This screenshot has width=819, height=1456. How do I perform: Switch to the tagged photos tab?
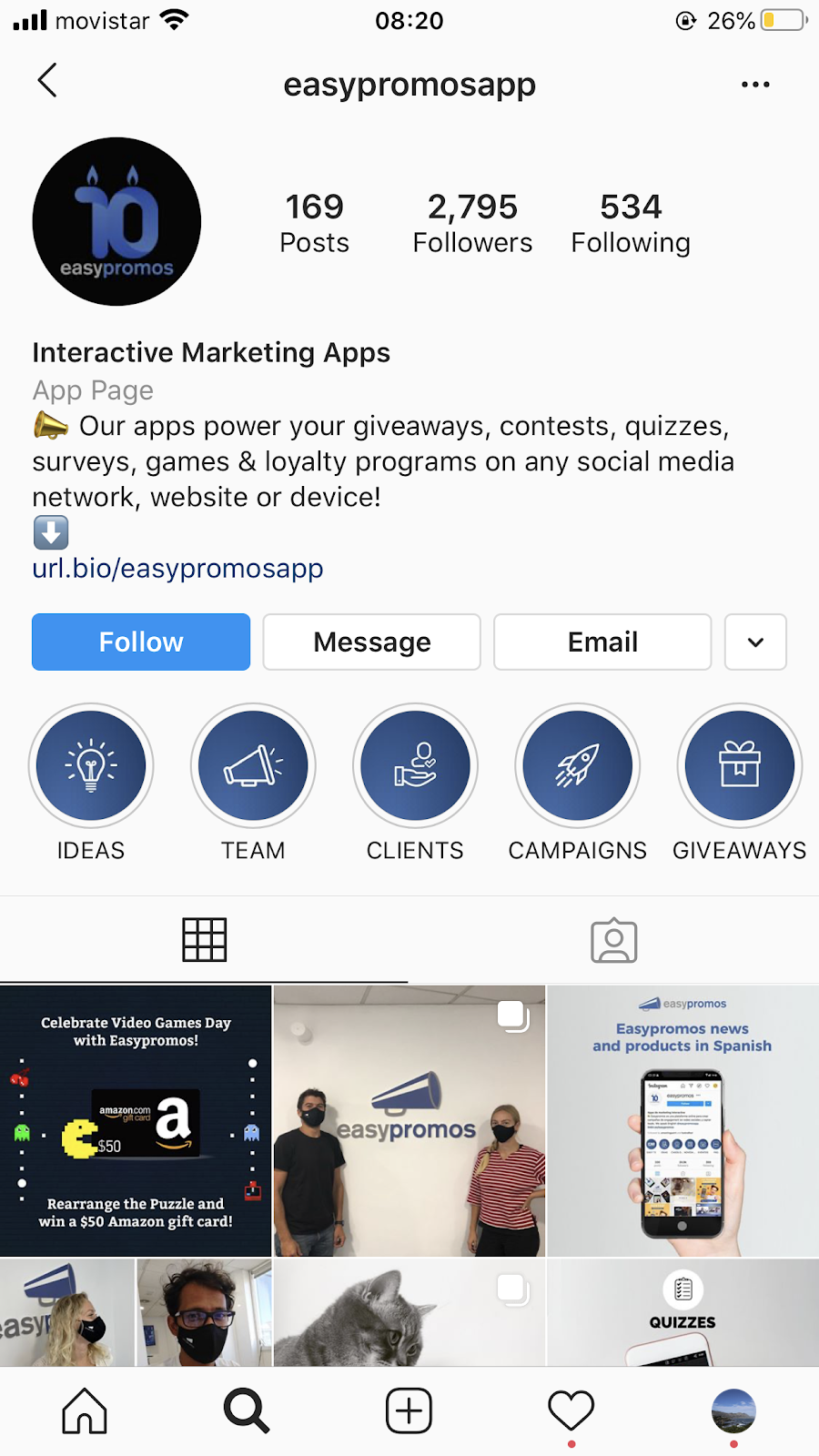[614, 940]
